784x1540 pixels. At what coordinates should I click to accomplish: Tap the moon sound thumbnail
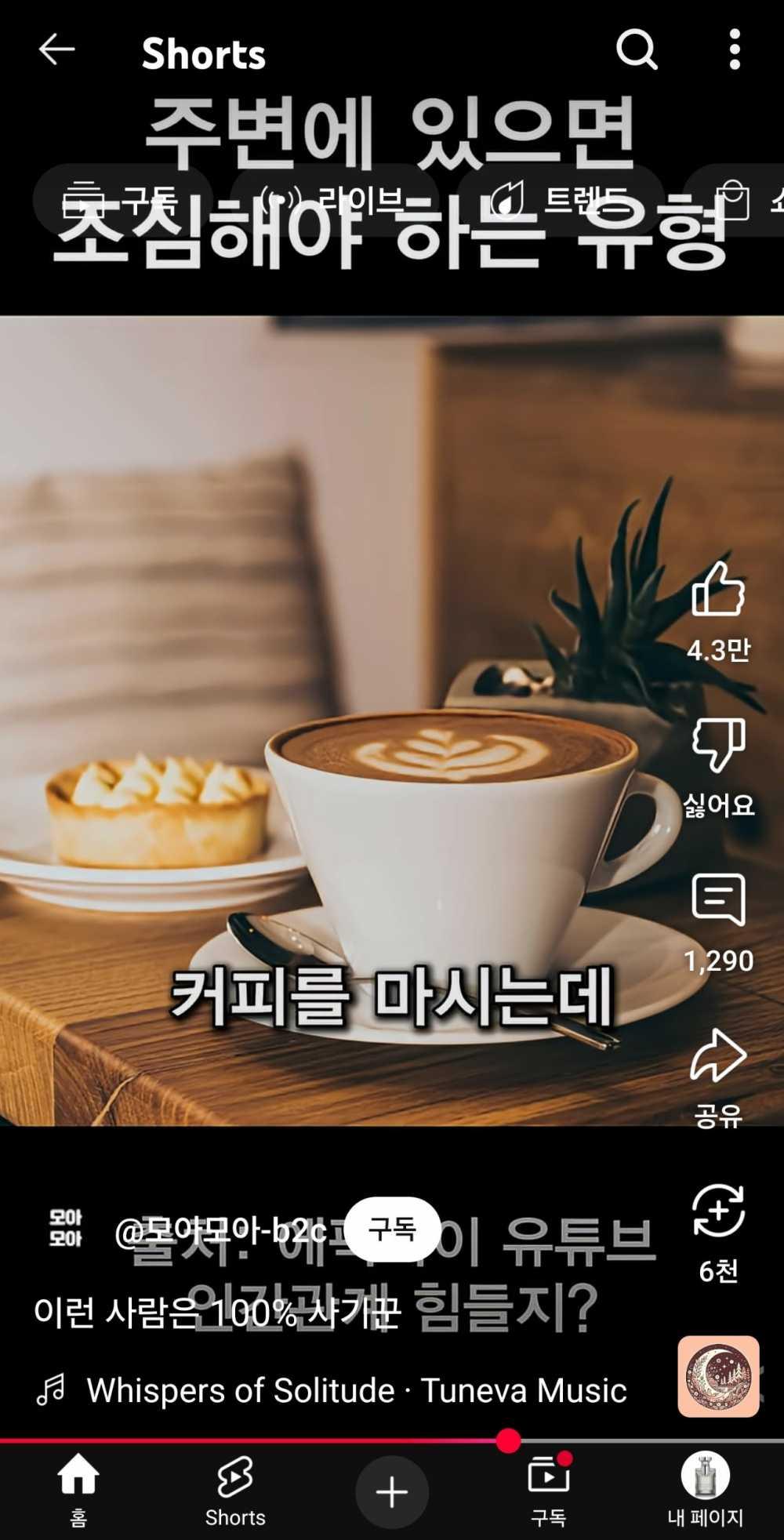(x=718, y=1377)
